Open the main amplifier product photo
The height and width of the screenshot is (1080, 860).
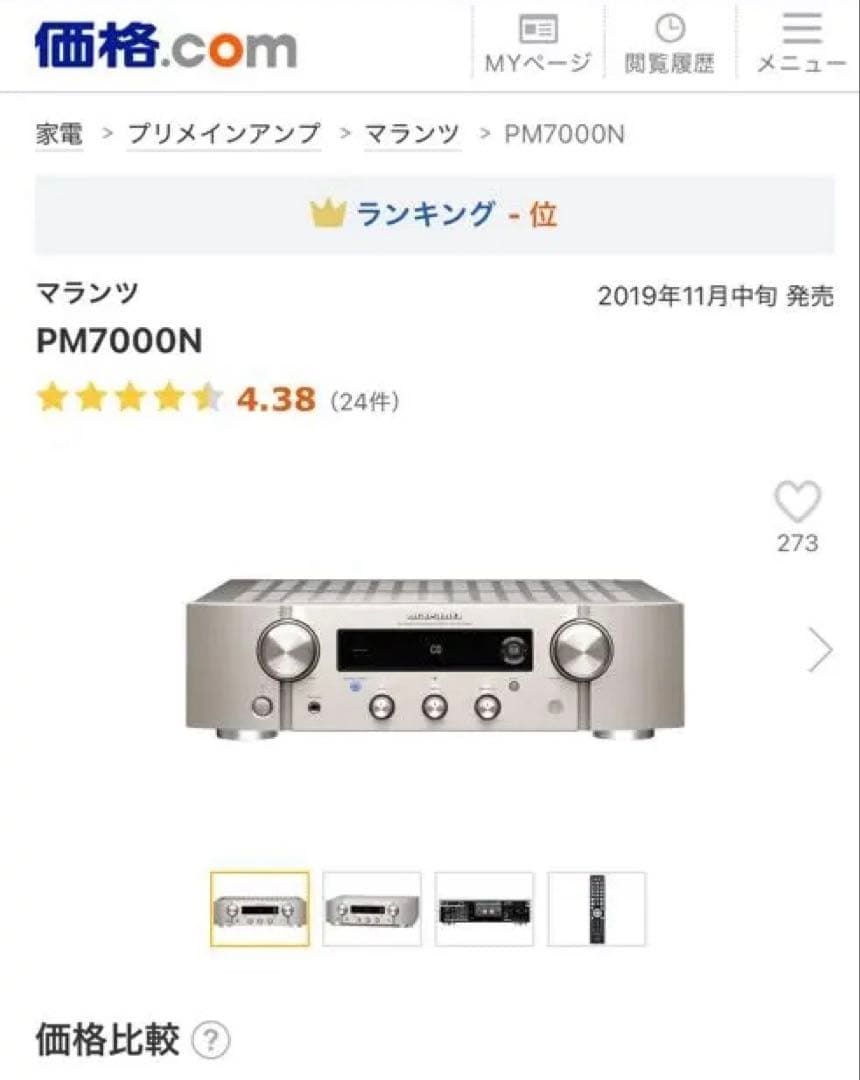coord(434,660)
